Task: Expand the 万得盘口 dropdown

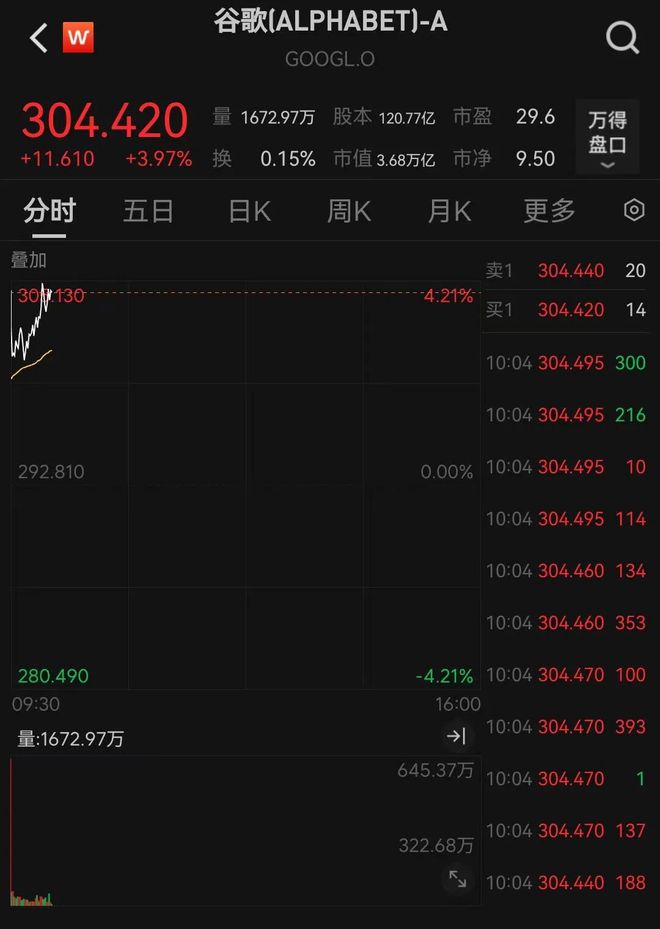Action: [x=607, y=139]
